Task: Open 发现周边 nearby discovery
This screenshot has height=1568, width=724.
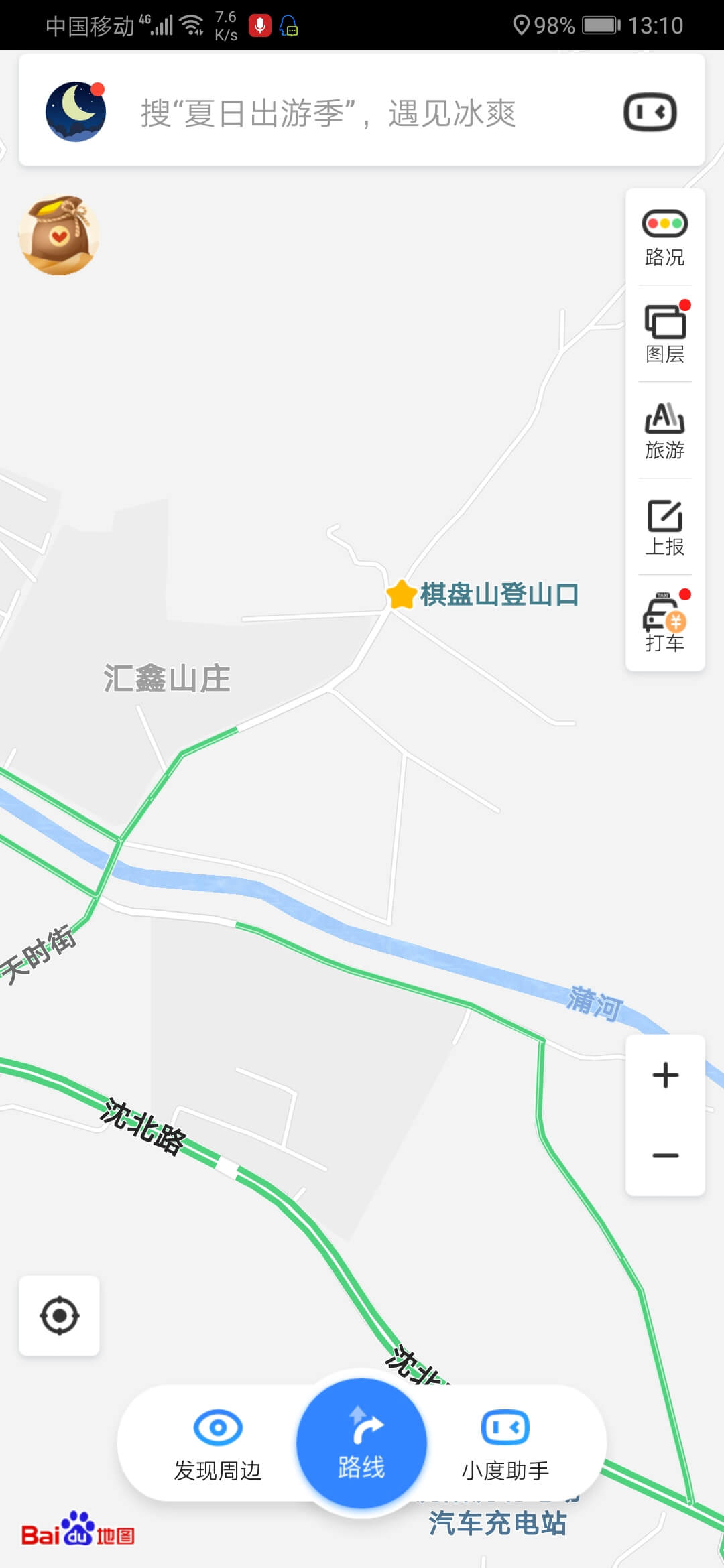Action: pyautogui.click(x=217, y=1445)
